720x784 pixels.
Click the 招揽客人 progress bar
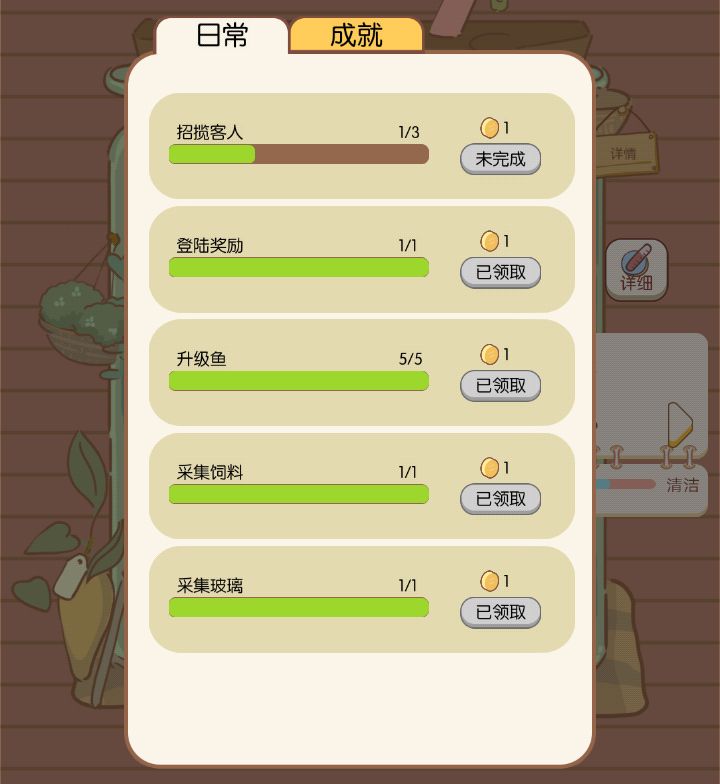[x=298, y=154]
